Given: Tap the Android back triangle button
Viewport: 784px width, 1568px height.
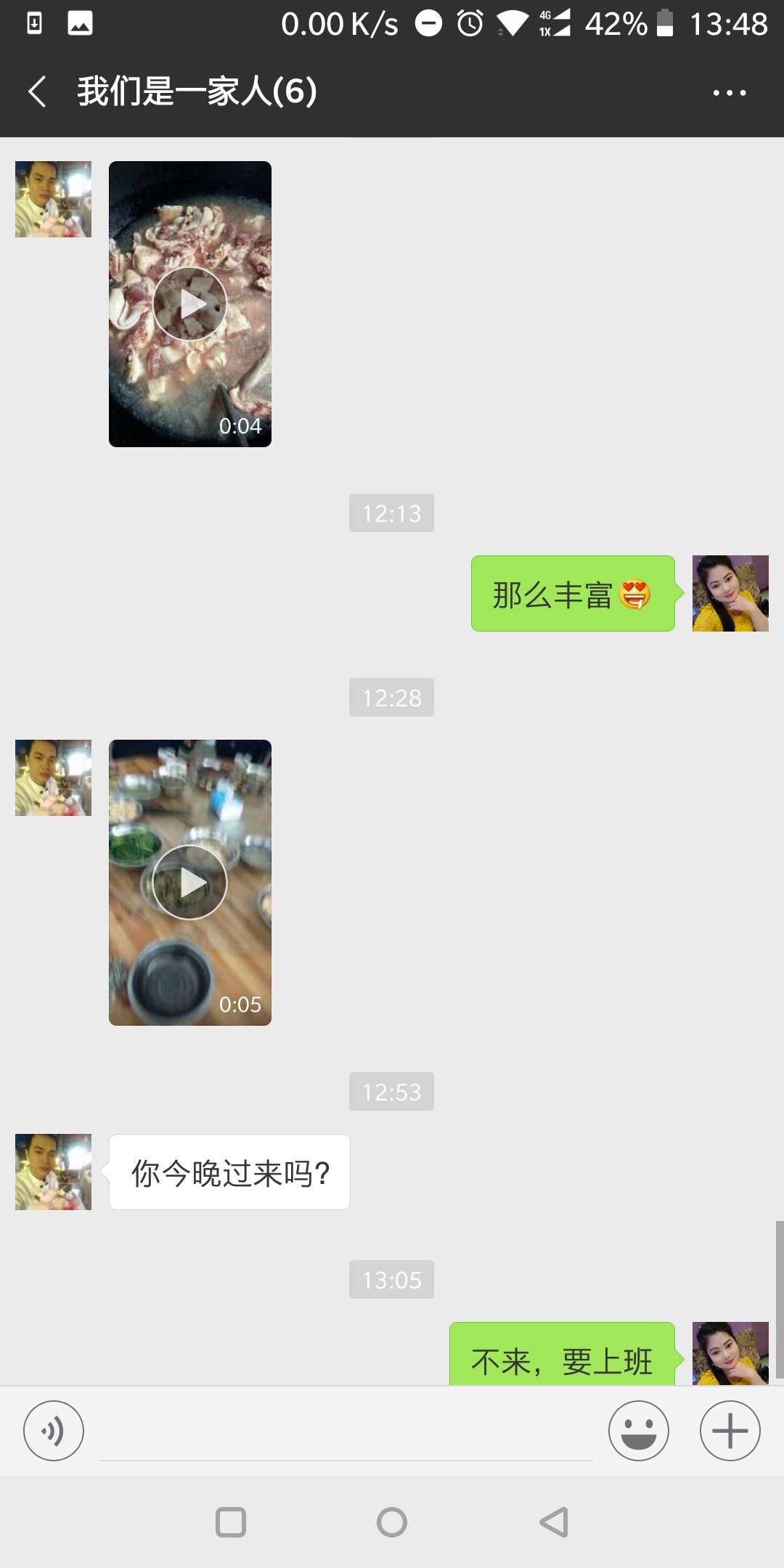Looking at the screenshot, I should 552,1522.
